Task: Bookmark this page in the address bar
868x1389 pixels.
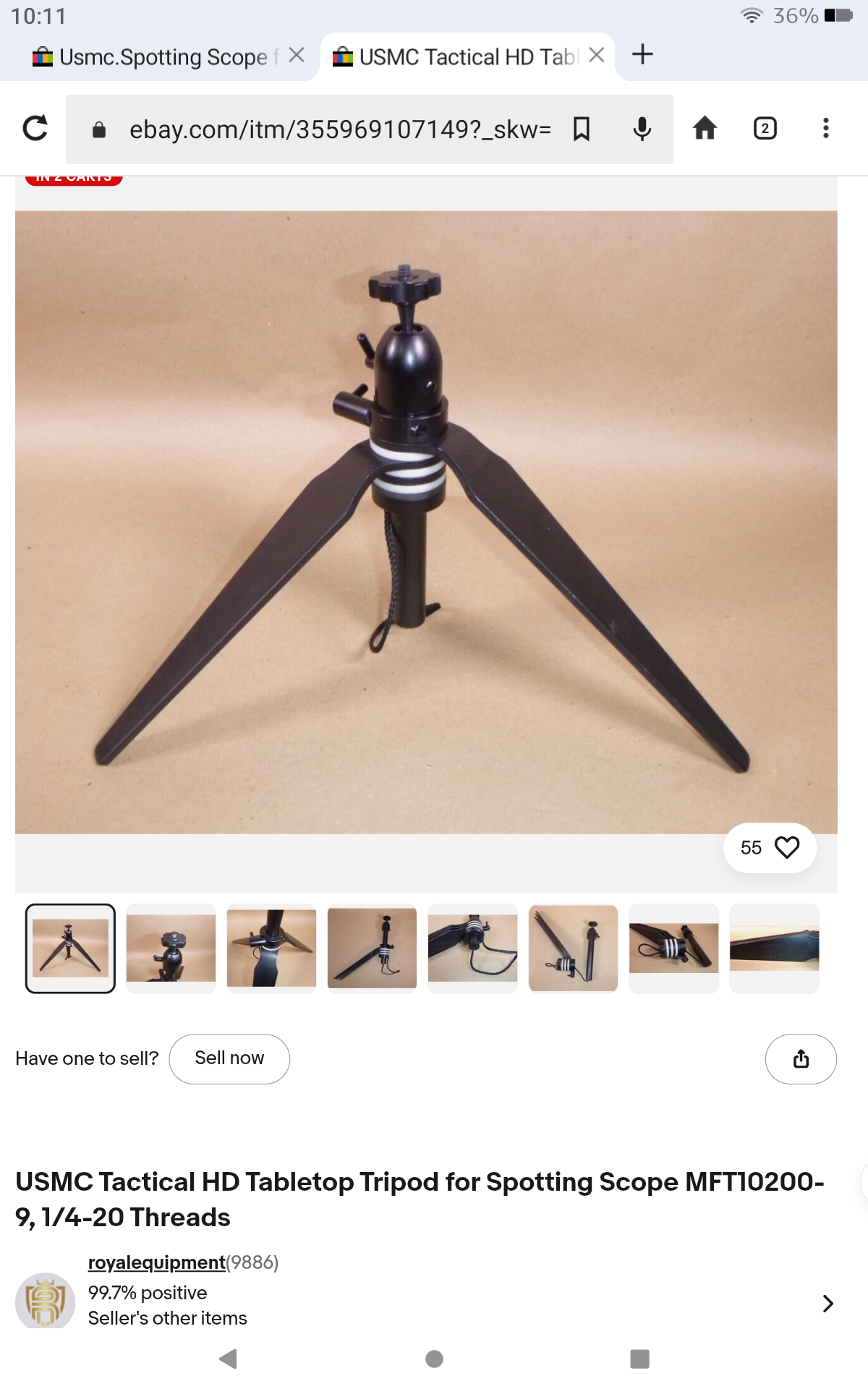Action: pos(582,129)
